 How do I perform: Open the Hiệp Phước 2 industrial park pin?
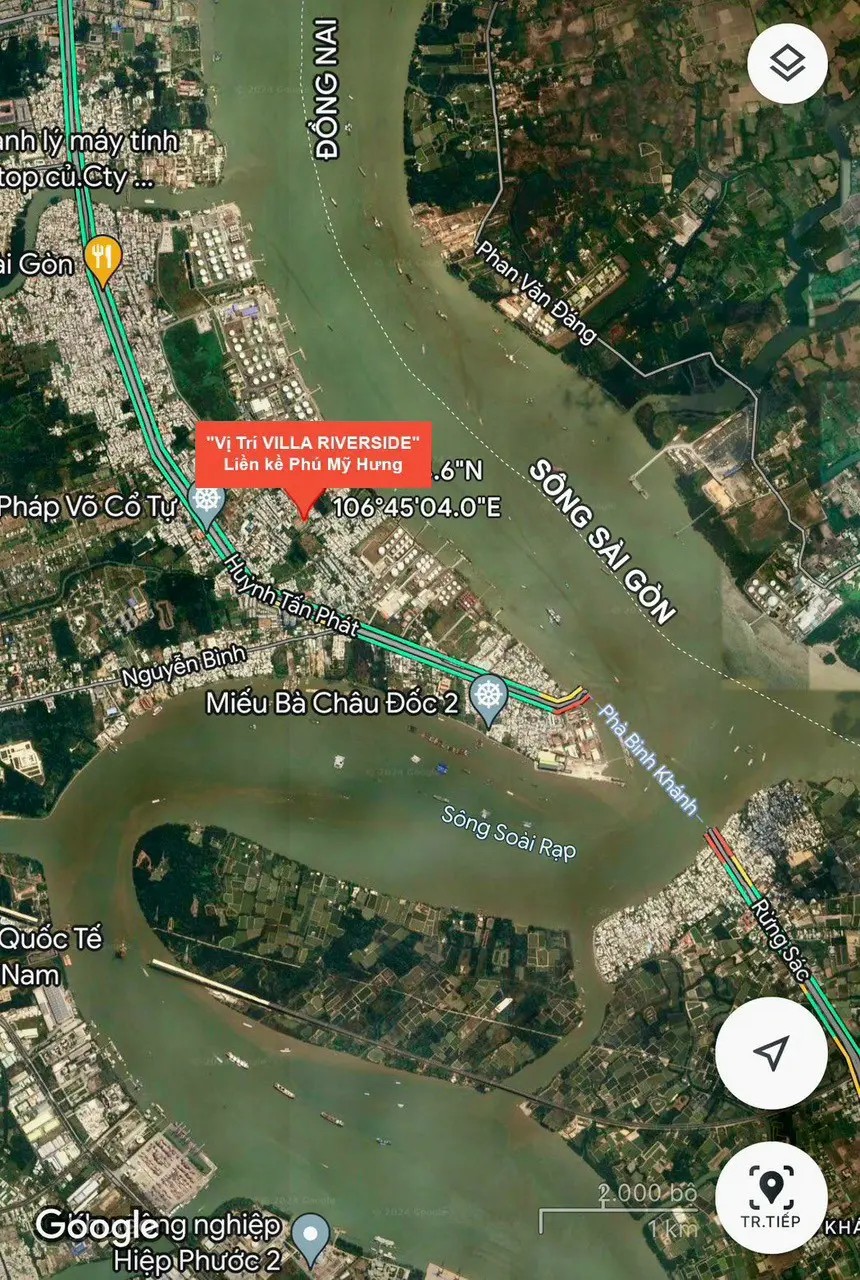pos(311,1236)
